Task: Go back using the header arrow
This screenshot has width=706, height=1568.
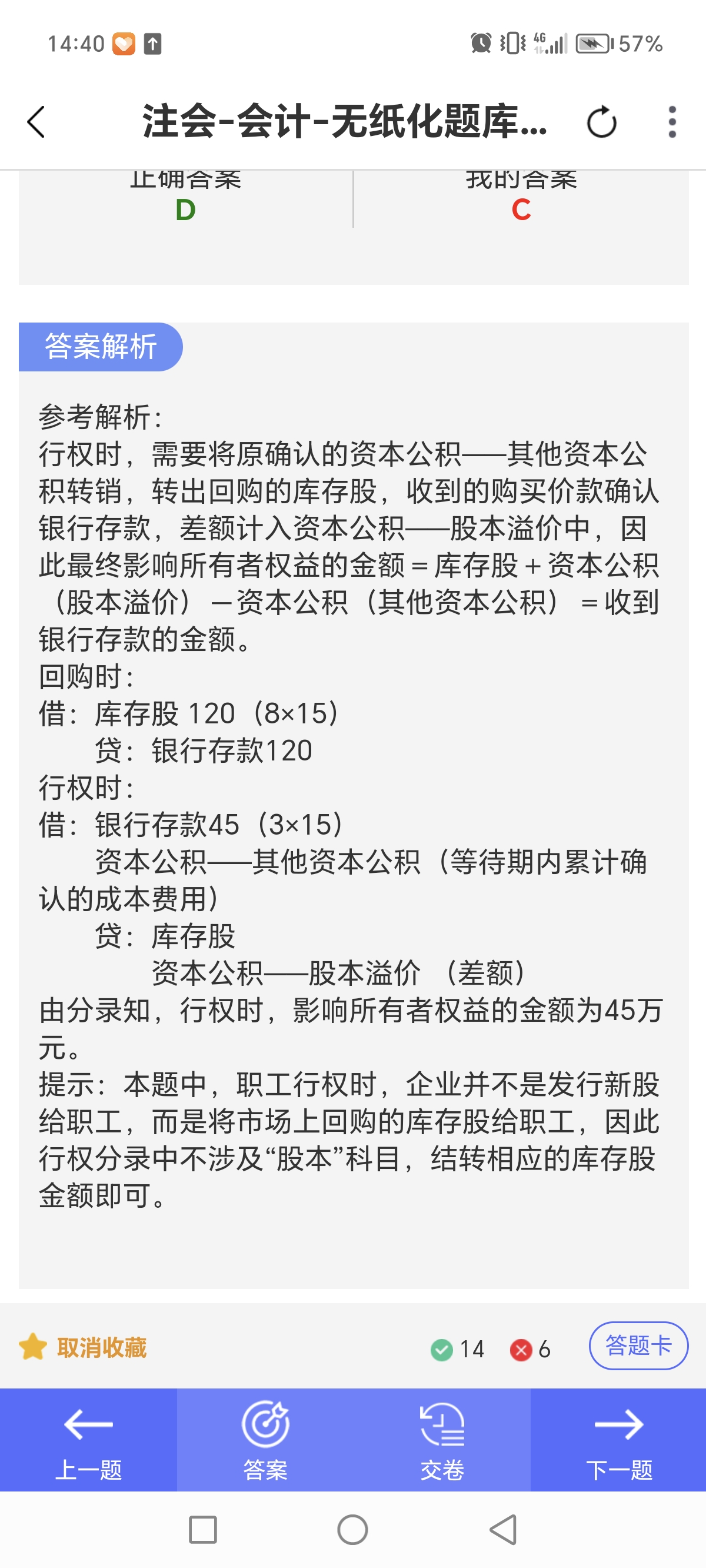Action: 36,122
